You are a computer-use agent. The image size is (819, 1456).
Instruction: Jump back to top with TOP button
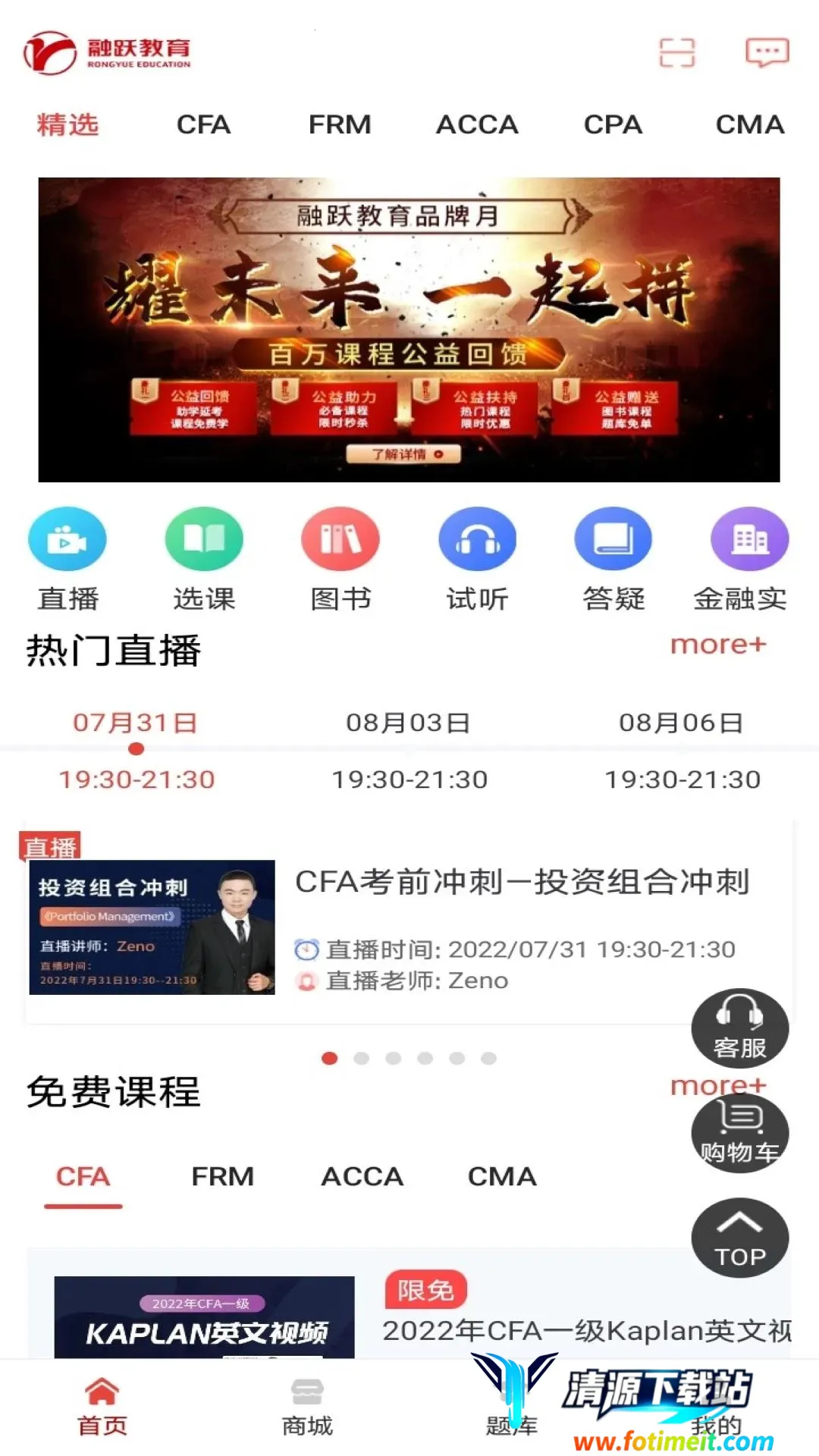tap(739, 1238)
